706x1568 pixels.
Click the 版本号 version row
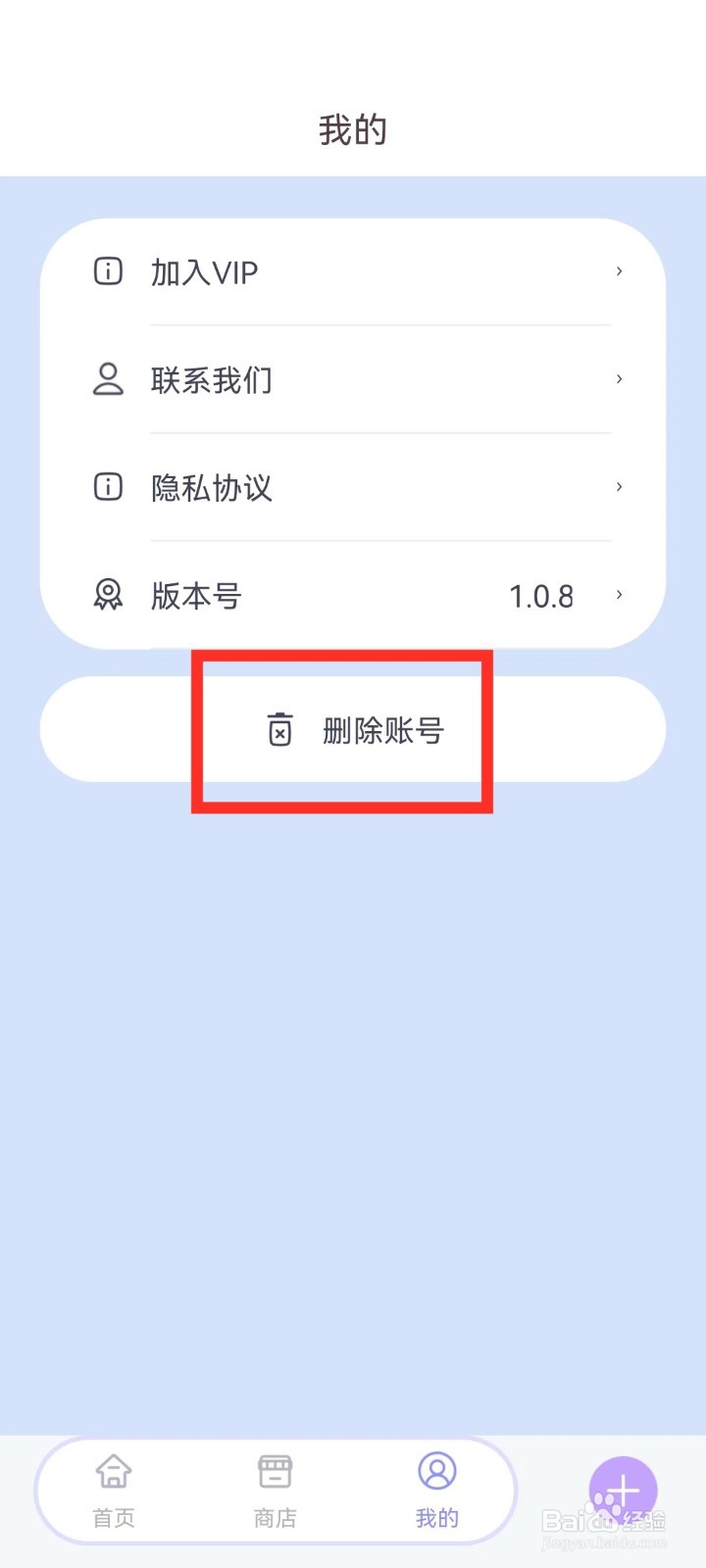click(x=196, y=595)
